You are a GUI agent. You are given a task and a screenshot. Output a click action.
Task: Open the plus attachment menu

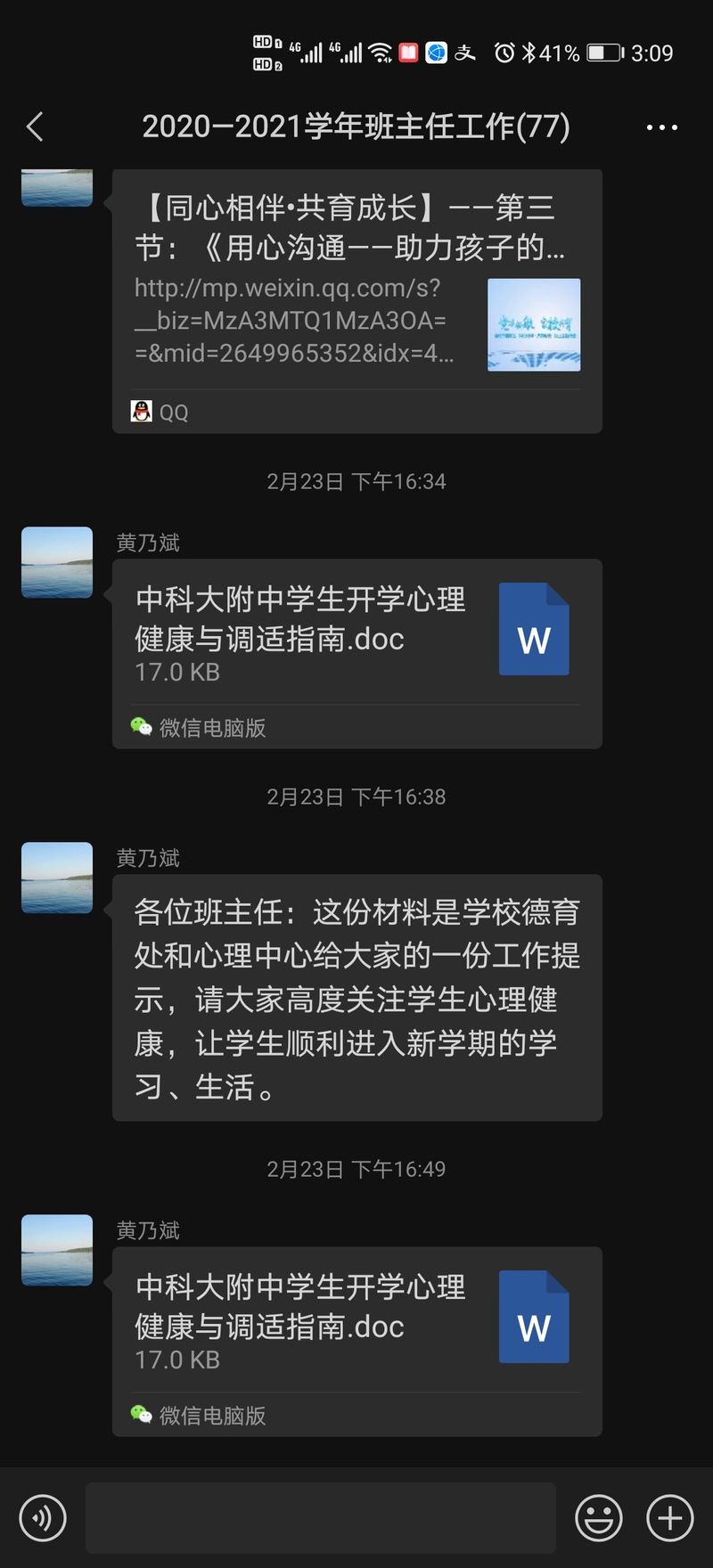coord(670,1517)
